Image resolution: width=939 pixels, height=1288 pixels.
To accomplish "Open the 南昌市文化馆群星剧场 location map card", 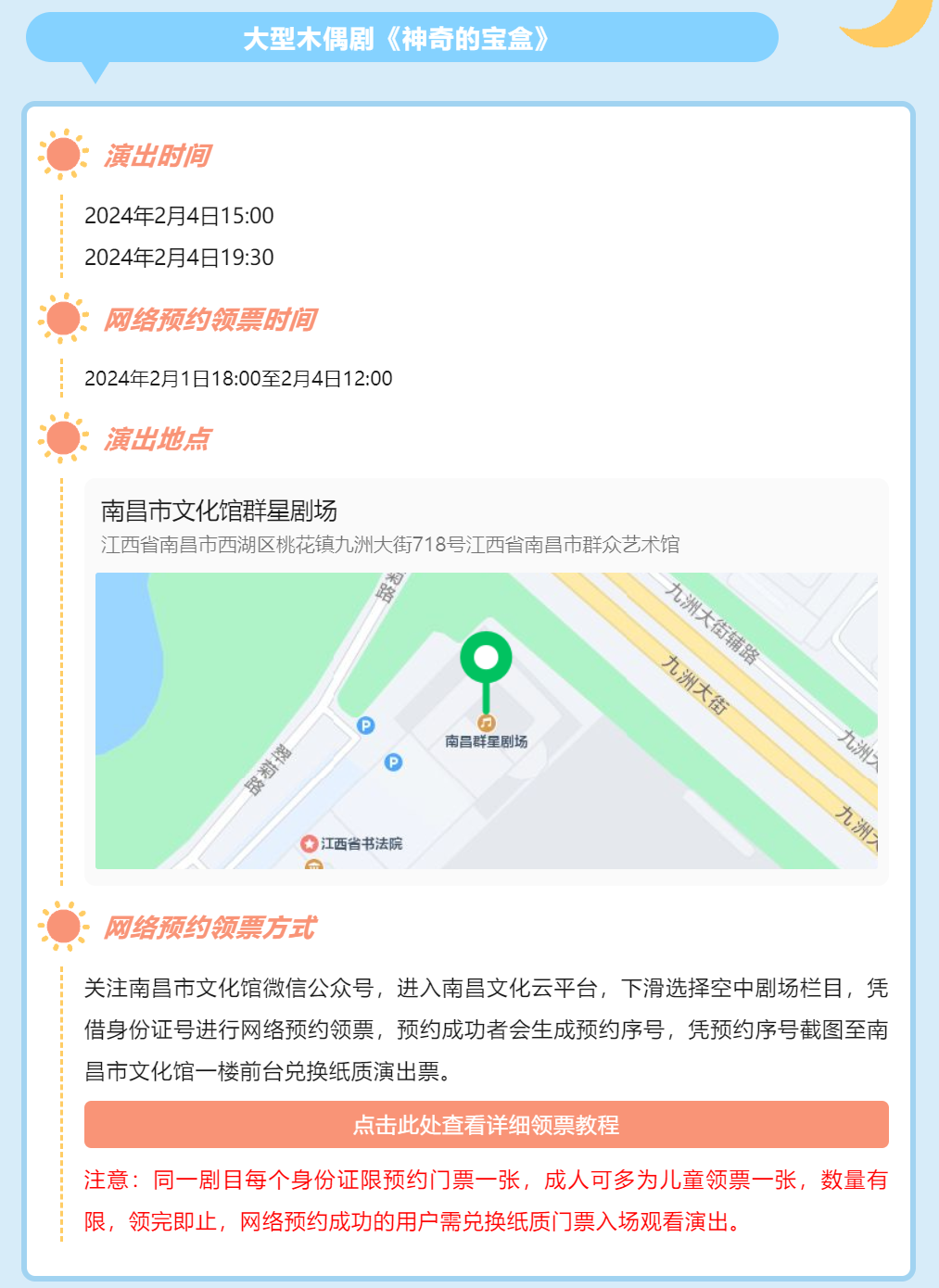I will click(x=486, y=681).
